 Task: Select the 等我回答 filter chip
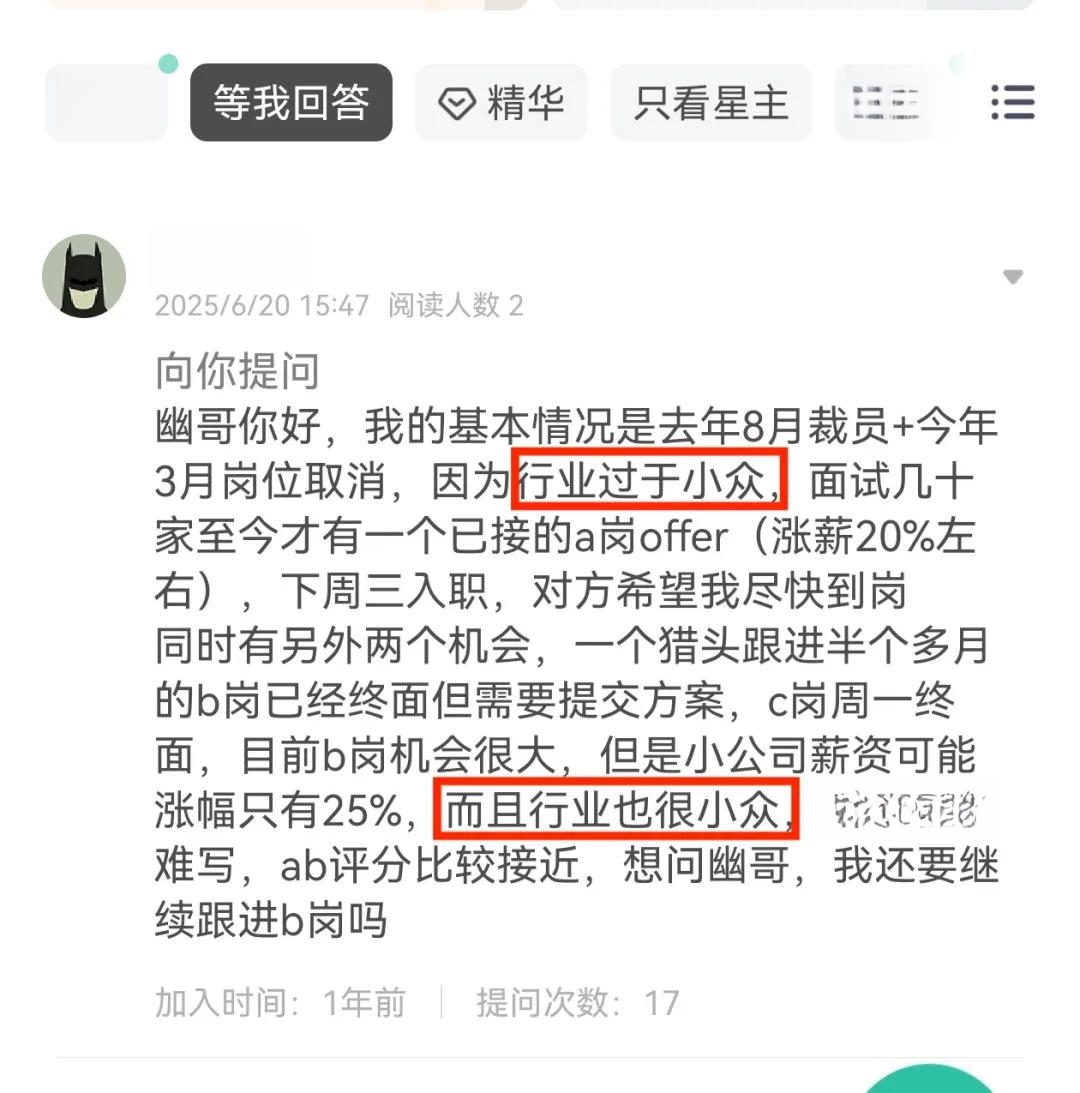click(291, 103)
